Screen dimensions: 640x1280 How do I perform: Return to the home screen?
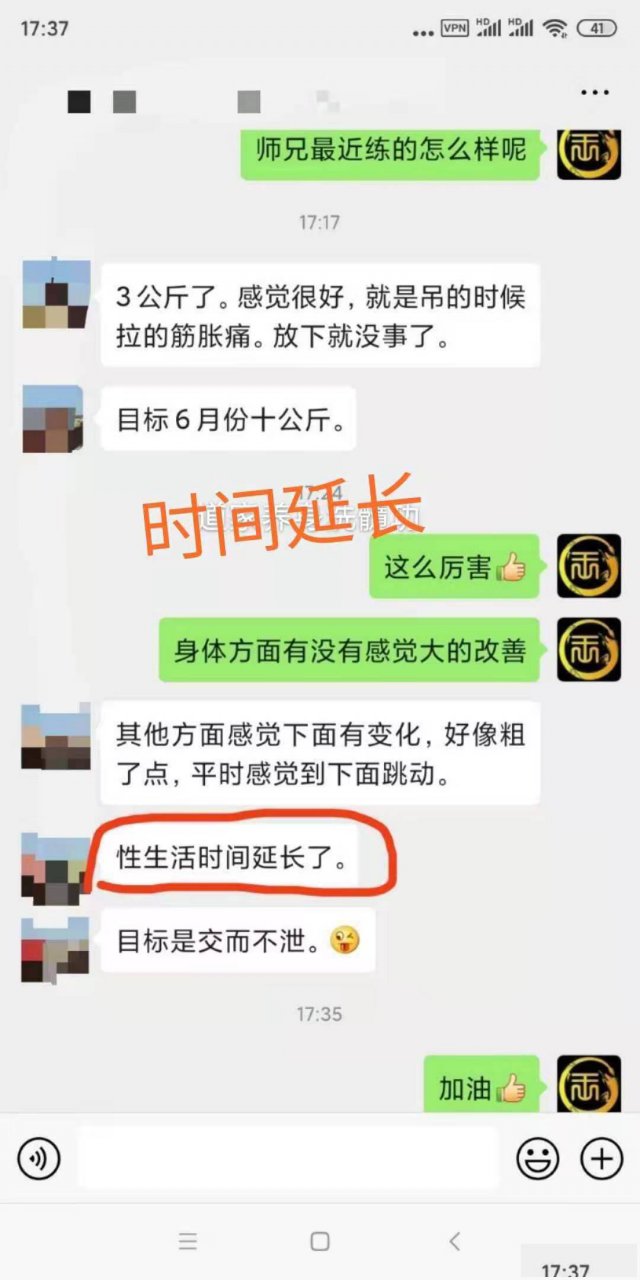(320, 1241)
